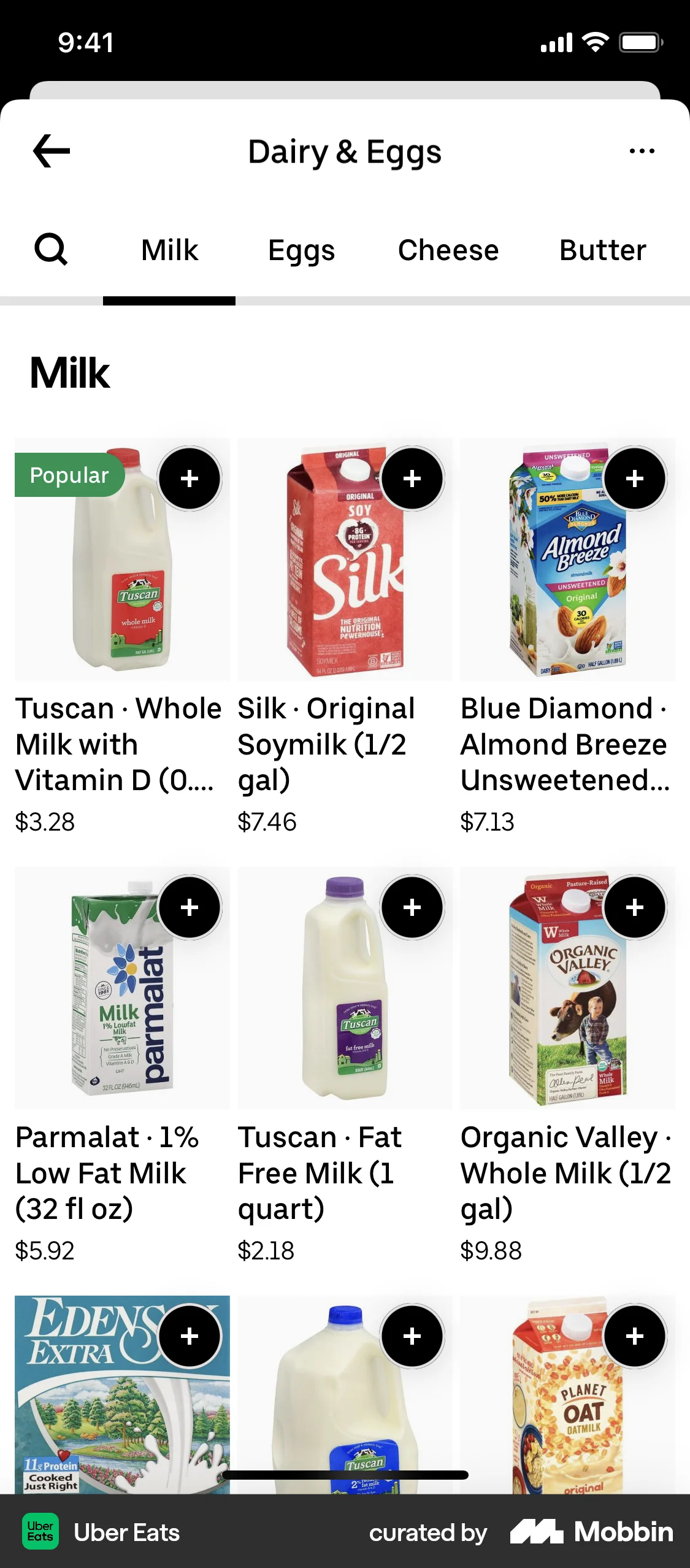The image size is (690, 1568).
Task: Add Silk Original Soymilk to cart
Action: (412, 478)
